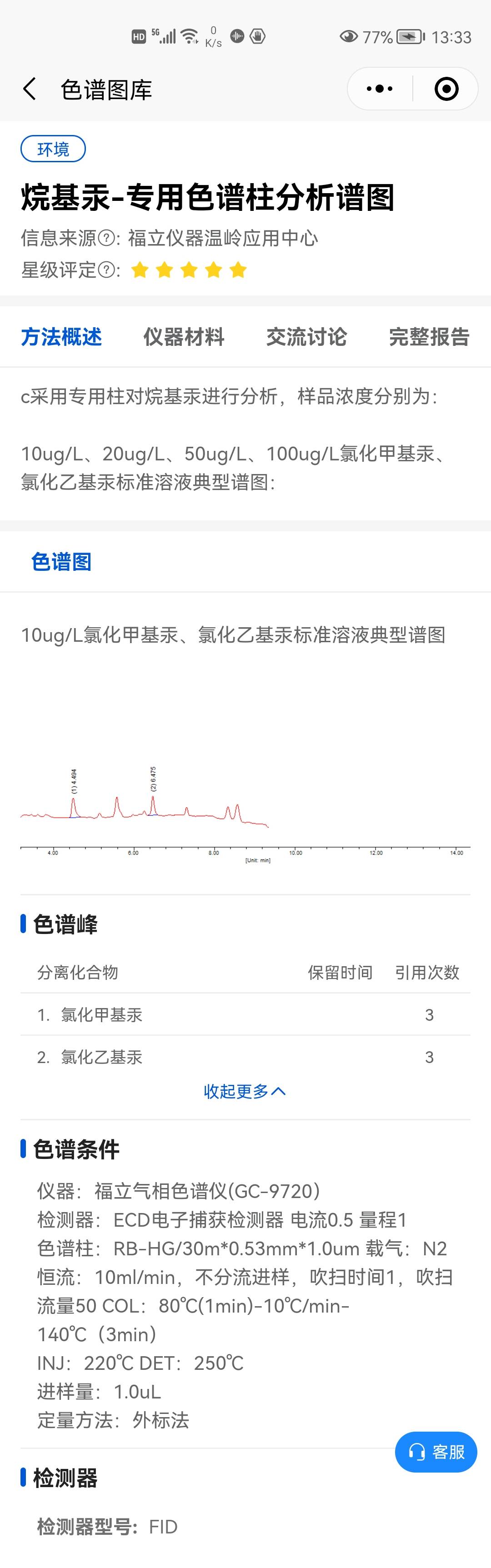Switch to the 仪器材料 tab
491x1568 pixels.
click(x=184, y=337)
